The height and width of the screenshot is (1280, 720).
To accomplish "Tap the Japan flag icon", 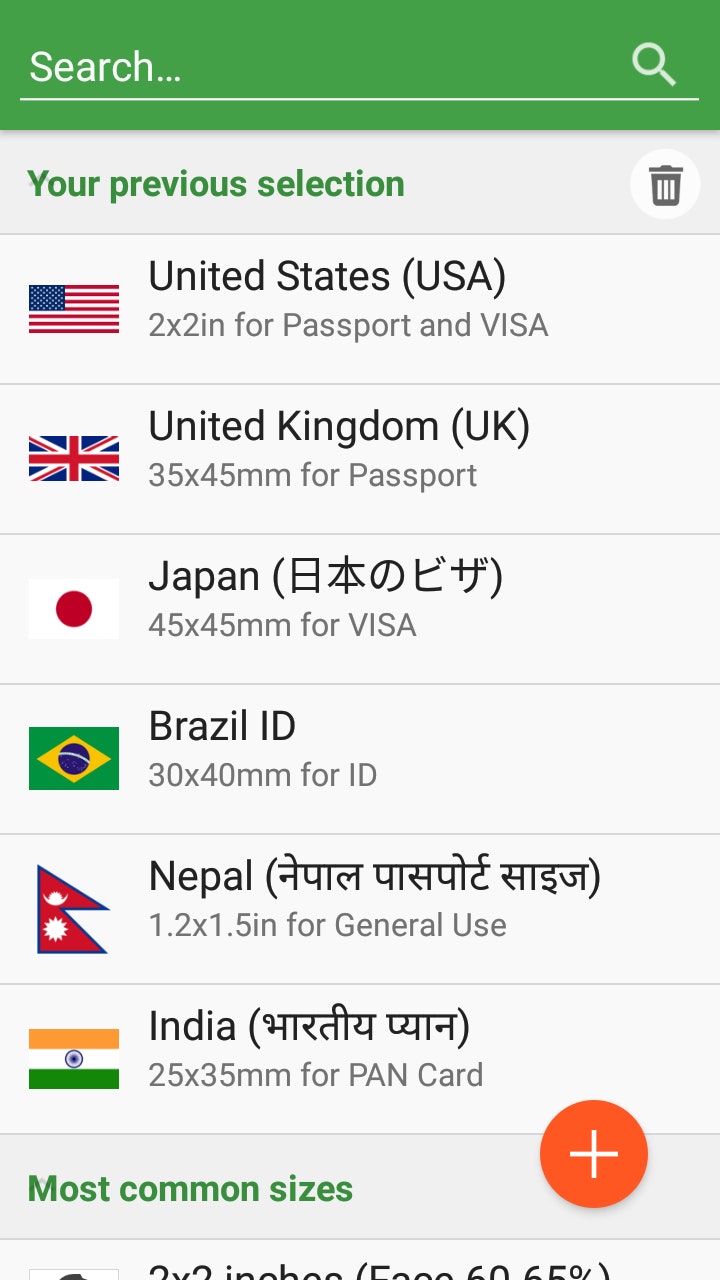I will (73, 607).
